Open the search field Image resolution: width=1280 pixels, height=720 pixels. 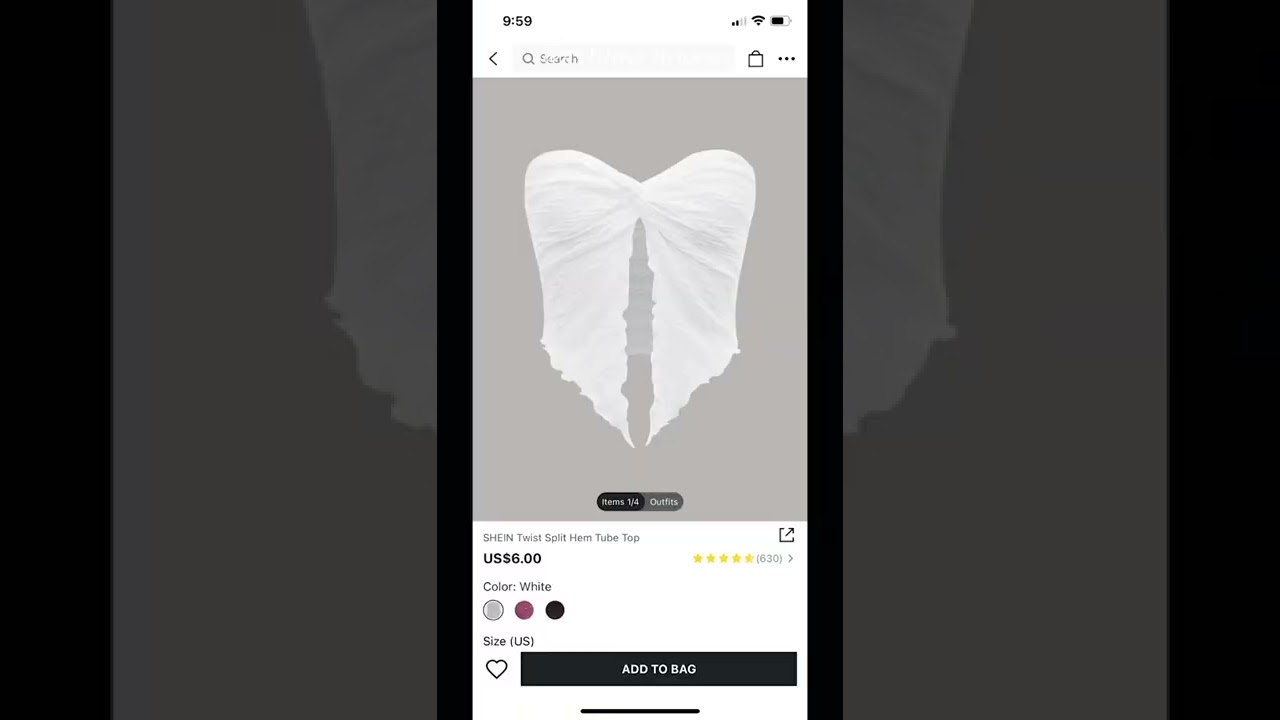(x=625, y=59)
